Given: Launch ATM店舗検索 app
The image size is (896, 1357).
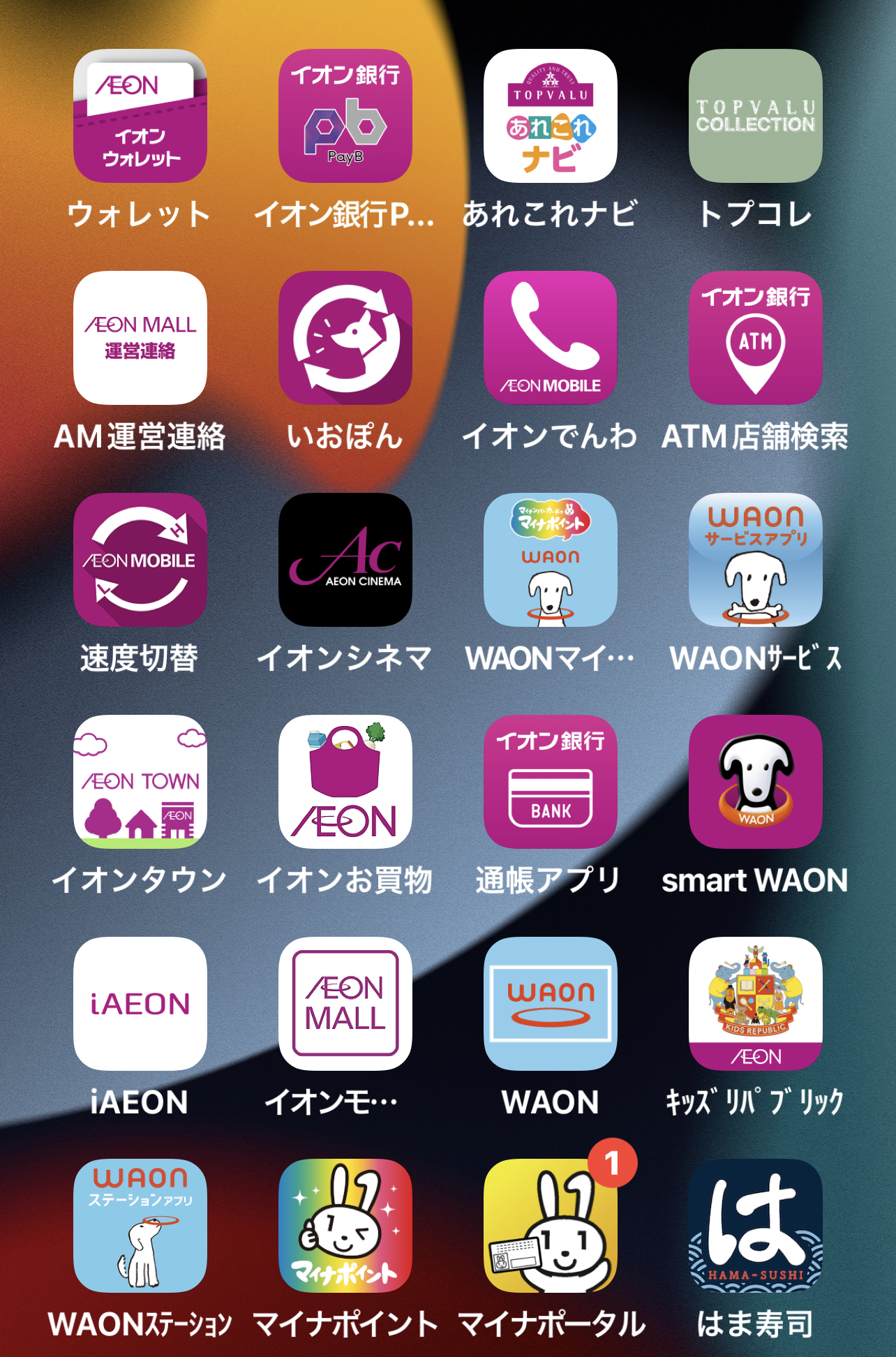Looking at the screenshot, I should (x=756, y=338).
